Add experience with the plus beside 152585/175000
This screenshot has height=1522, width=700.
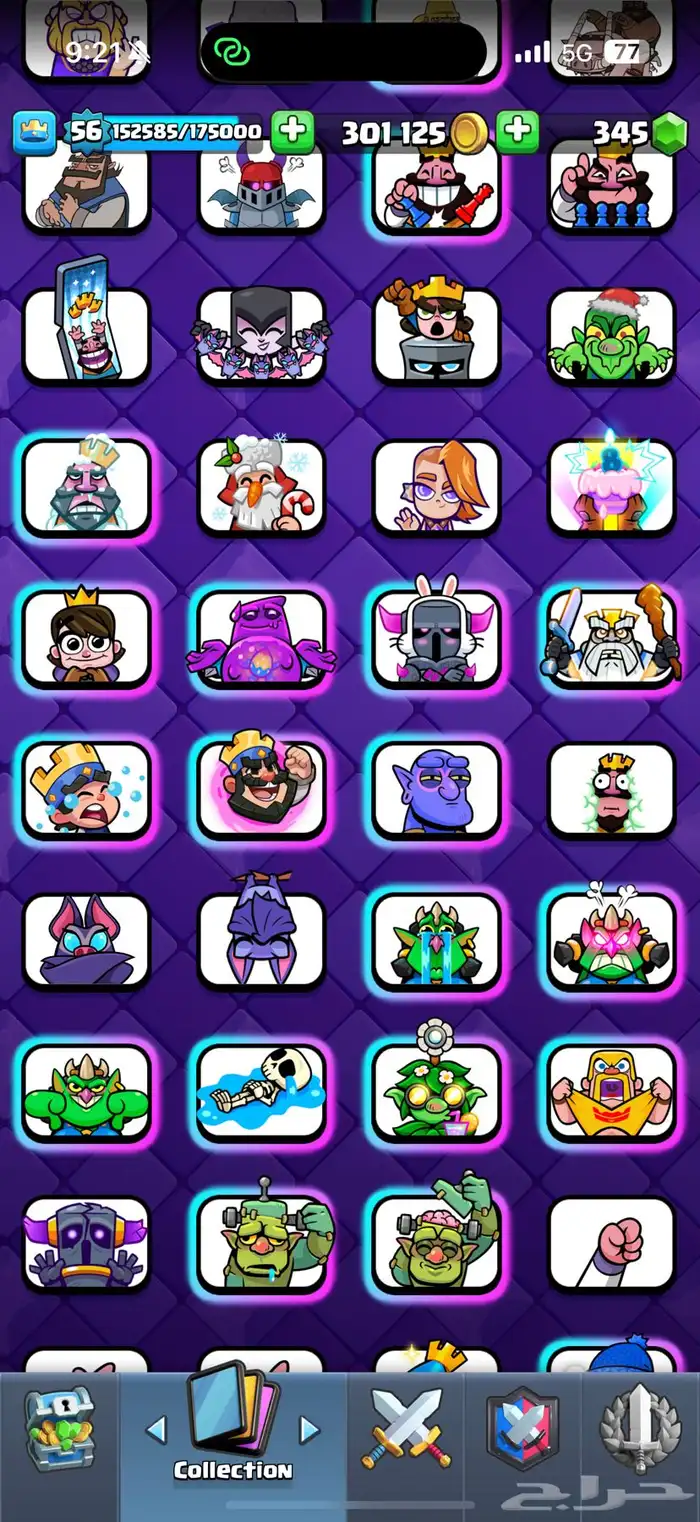[x=292, y=131]
